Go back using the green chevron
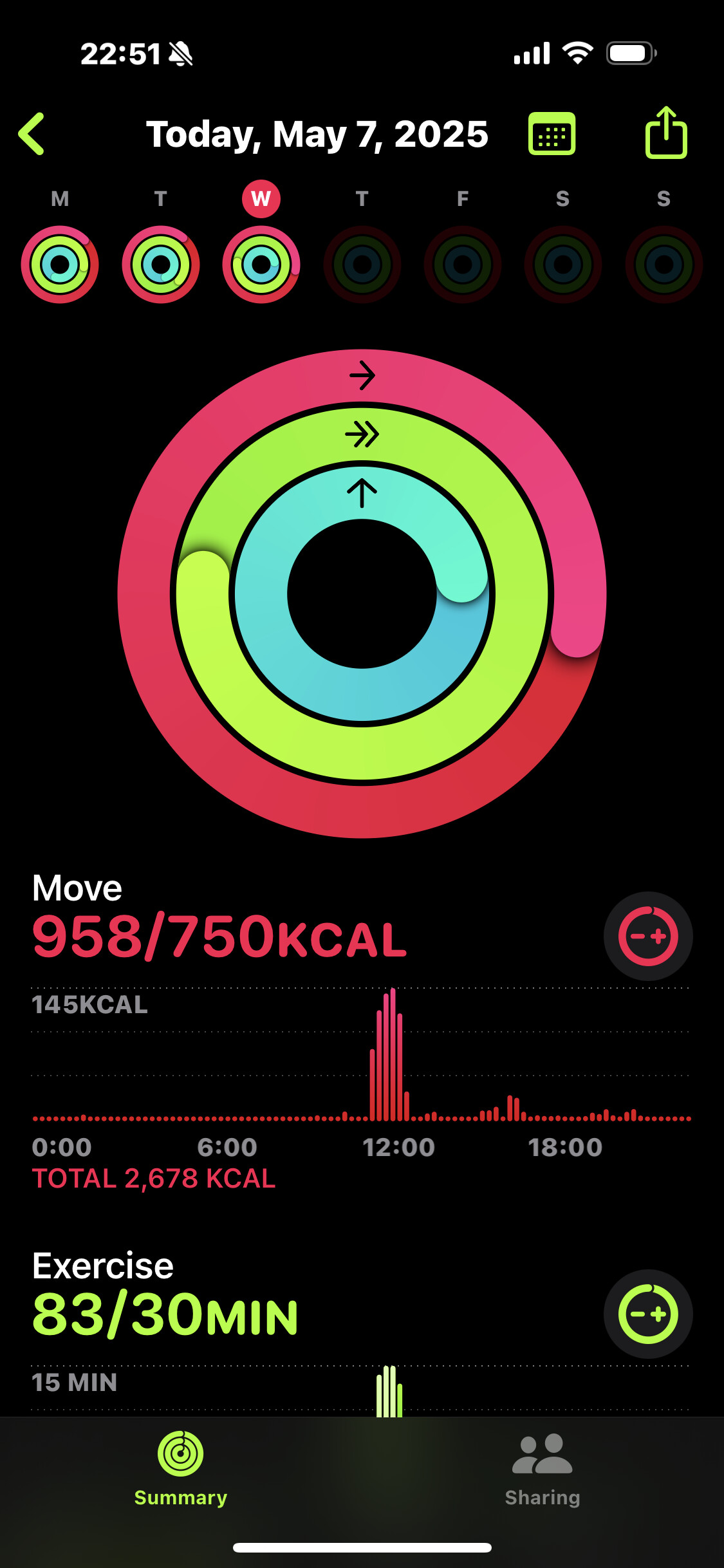This screenshot has height=1568, width=724. point(32,134)
